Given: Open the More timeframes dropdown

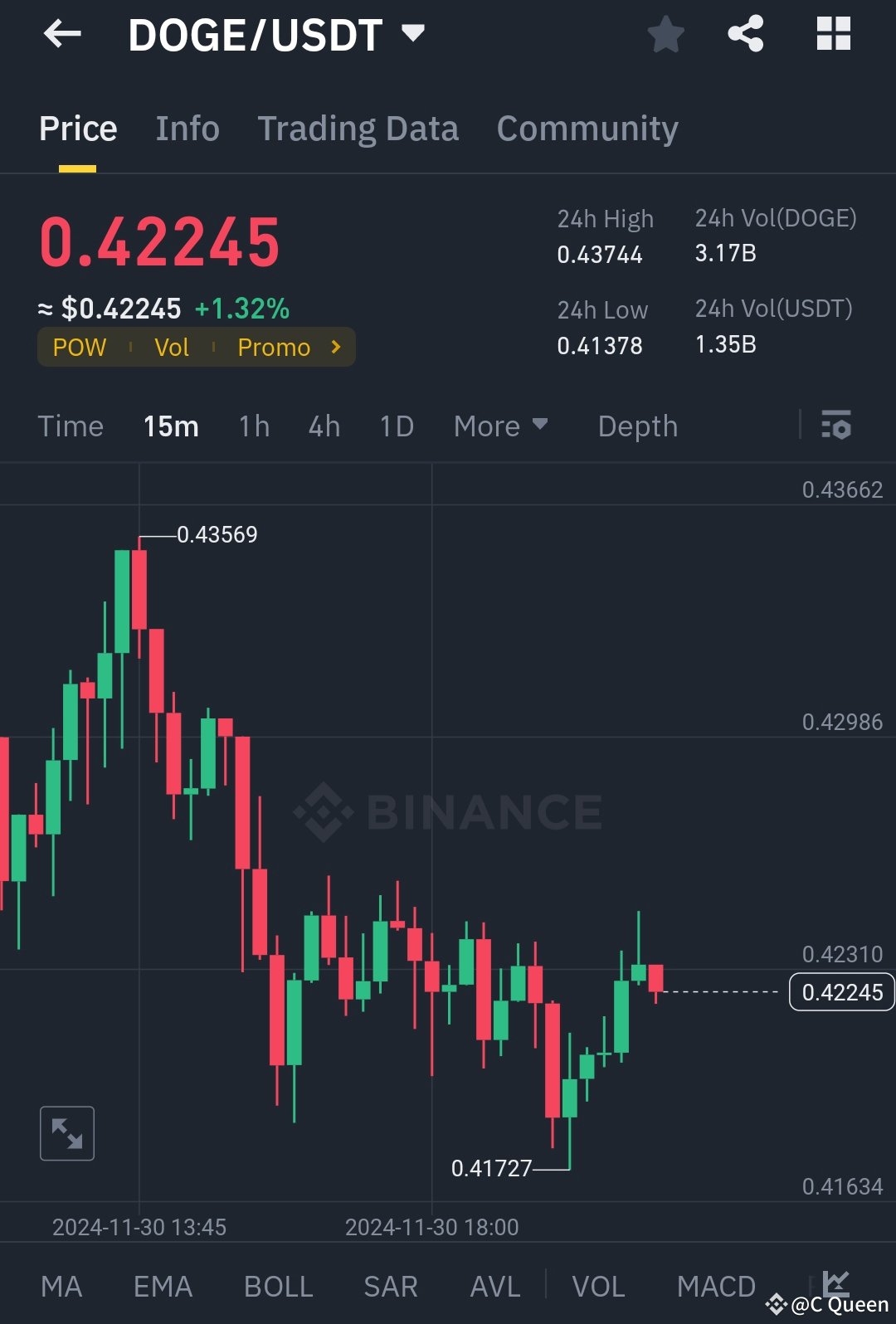Looking at the screenshot, I should [x=501, y=426].
